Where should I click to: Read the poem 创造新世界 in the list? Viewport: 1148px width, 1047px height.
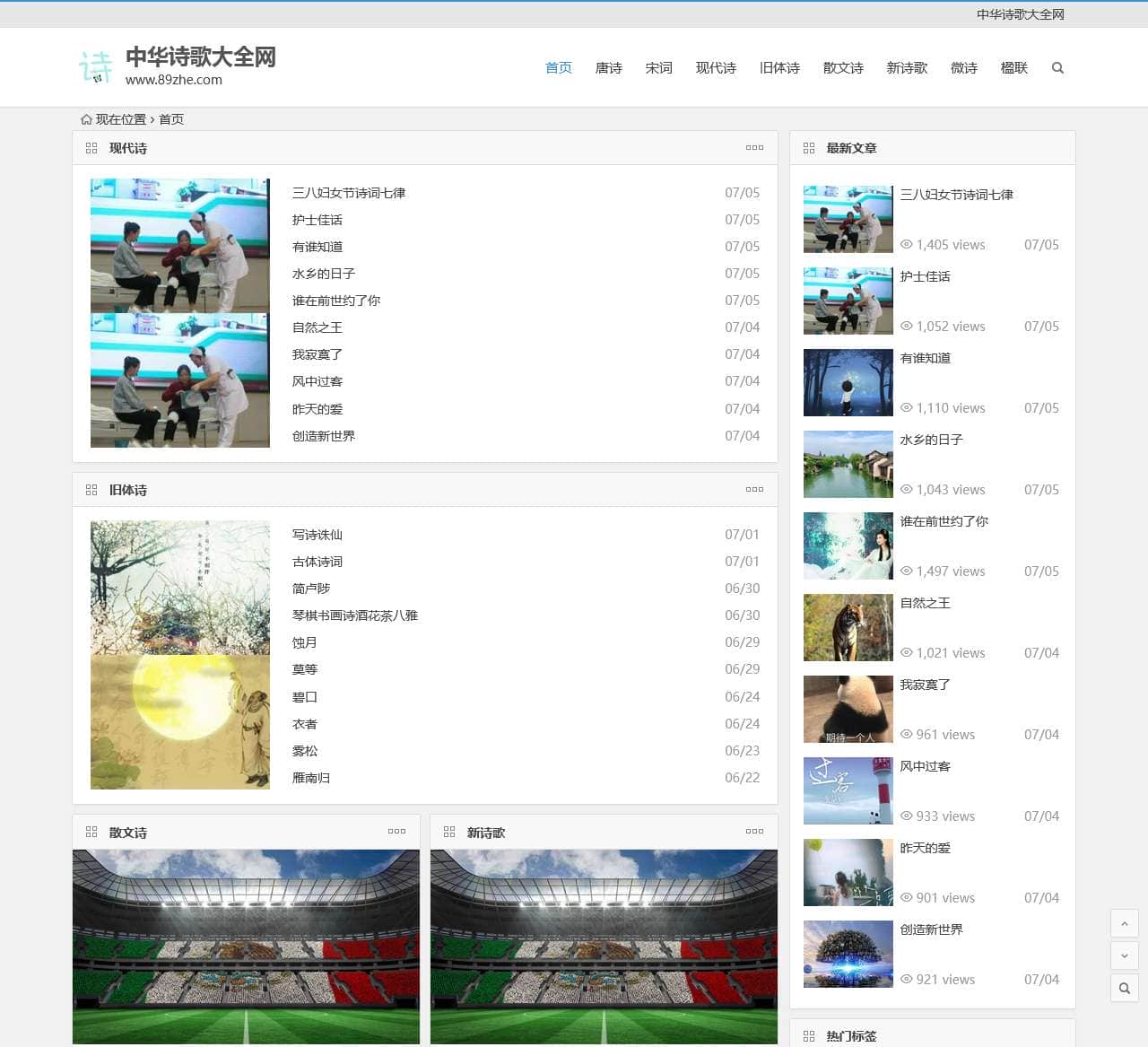tap(323, 436)
